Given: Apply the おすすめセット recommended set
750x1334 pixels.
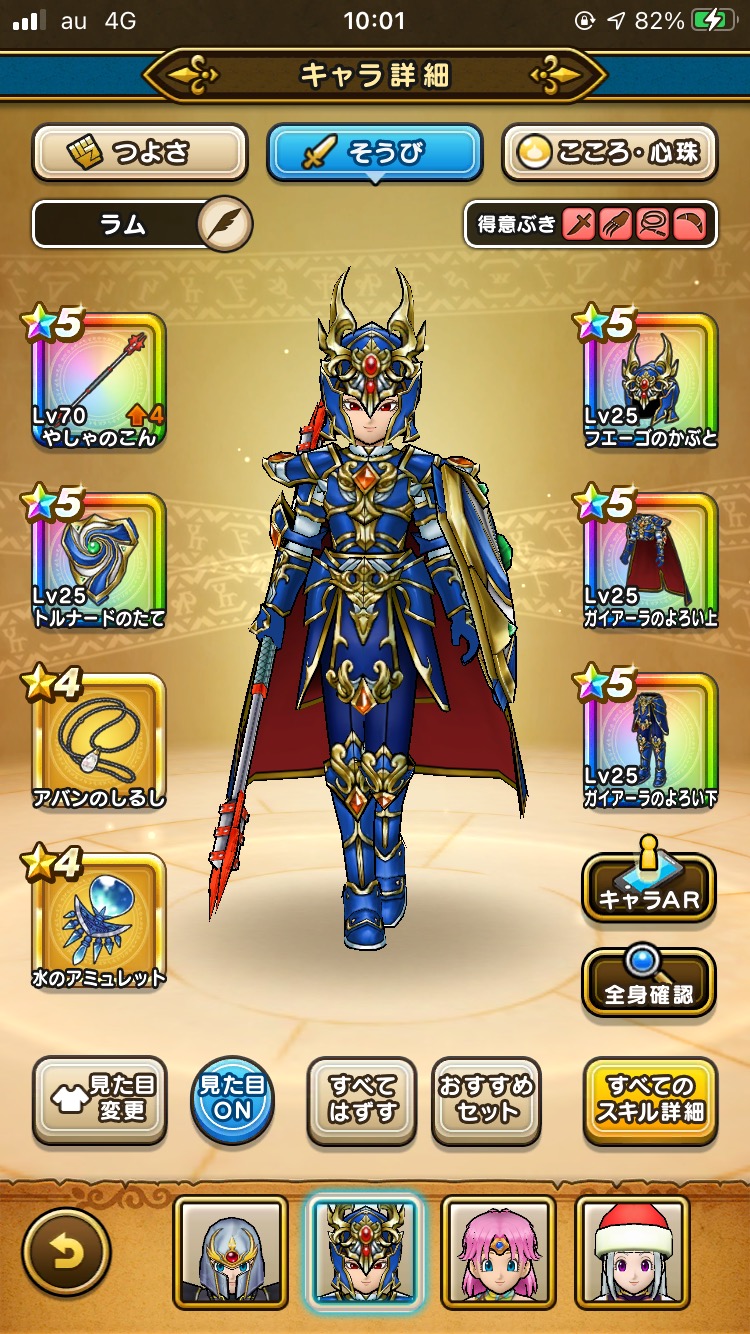Looking at the screenshot, I should click(x=486, y=1100).
